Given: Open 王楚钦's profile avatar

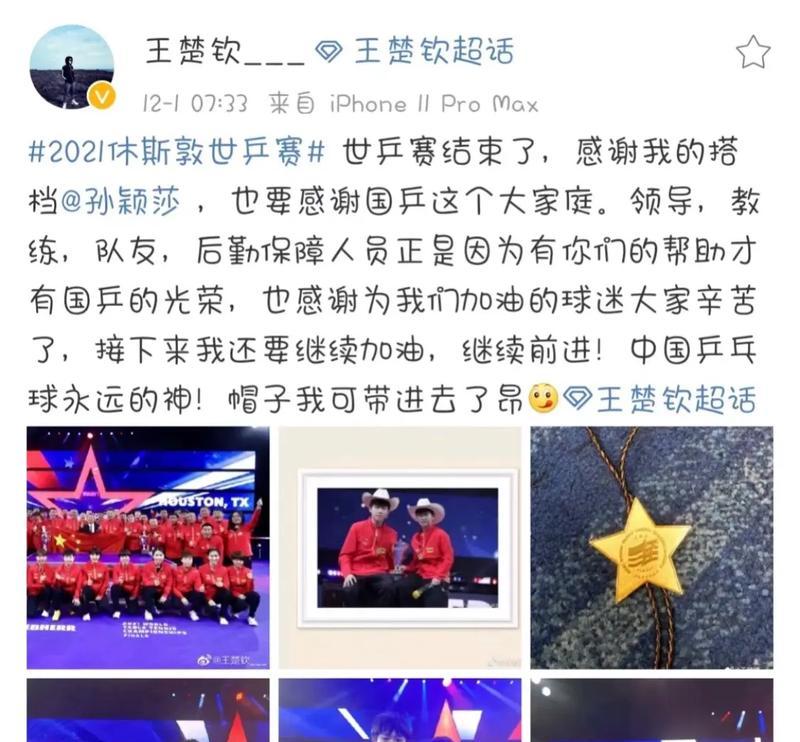Looking at the screenshot, I should (x=71, y=66).
